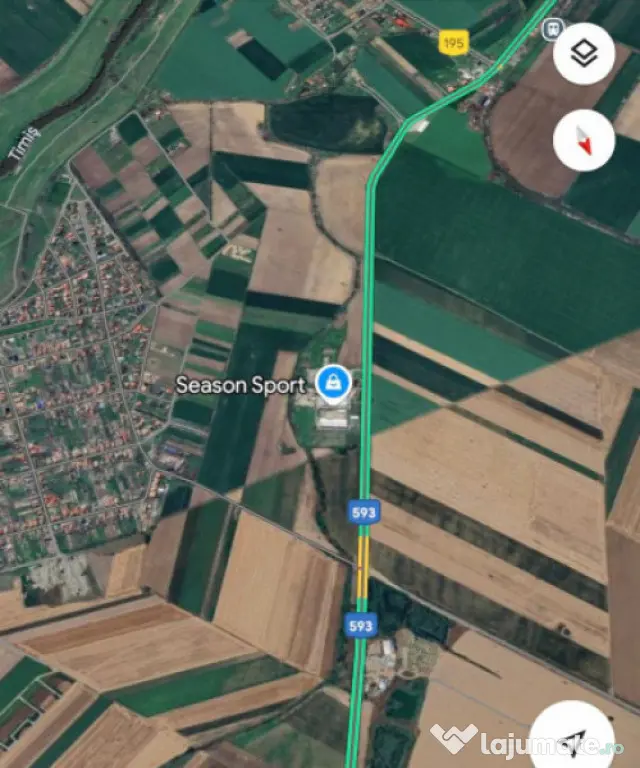Select the train station map marker
640x768 pixels.
pyautogui.click(x=553, y=29)
